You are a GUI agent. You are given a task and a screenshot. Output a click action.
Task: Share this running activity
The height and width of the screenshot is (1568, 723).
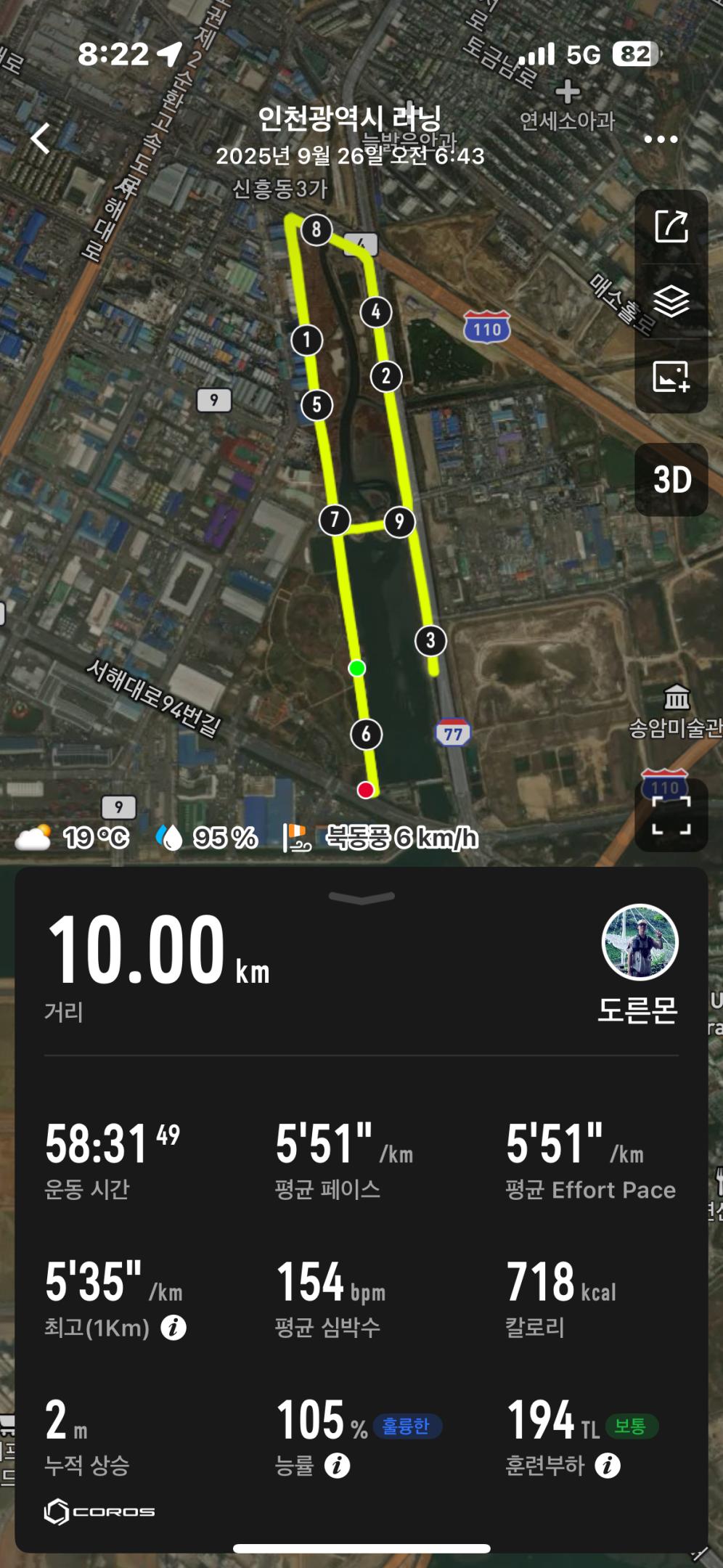(671, 226)
